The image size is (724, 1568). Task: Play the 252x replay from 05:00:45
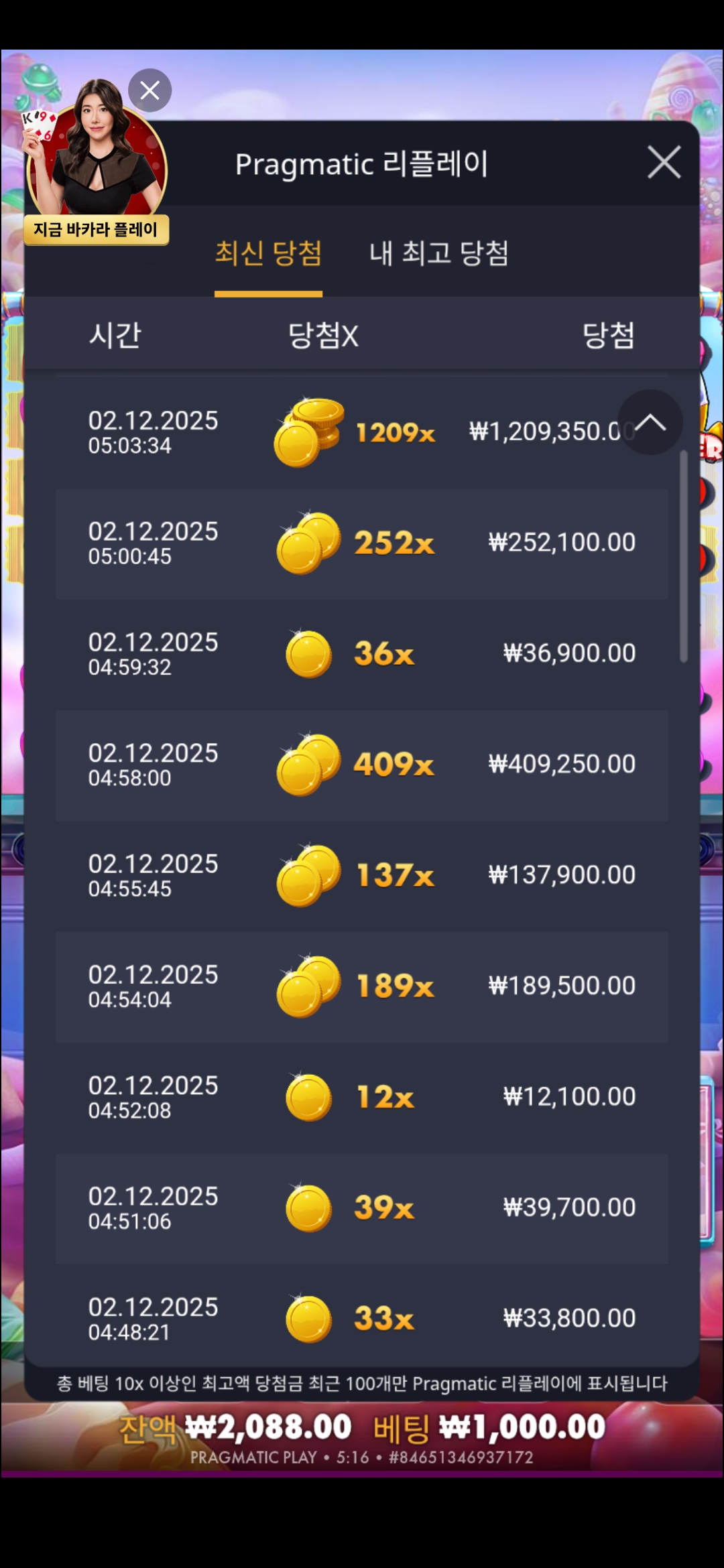(362, 543)
